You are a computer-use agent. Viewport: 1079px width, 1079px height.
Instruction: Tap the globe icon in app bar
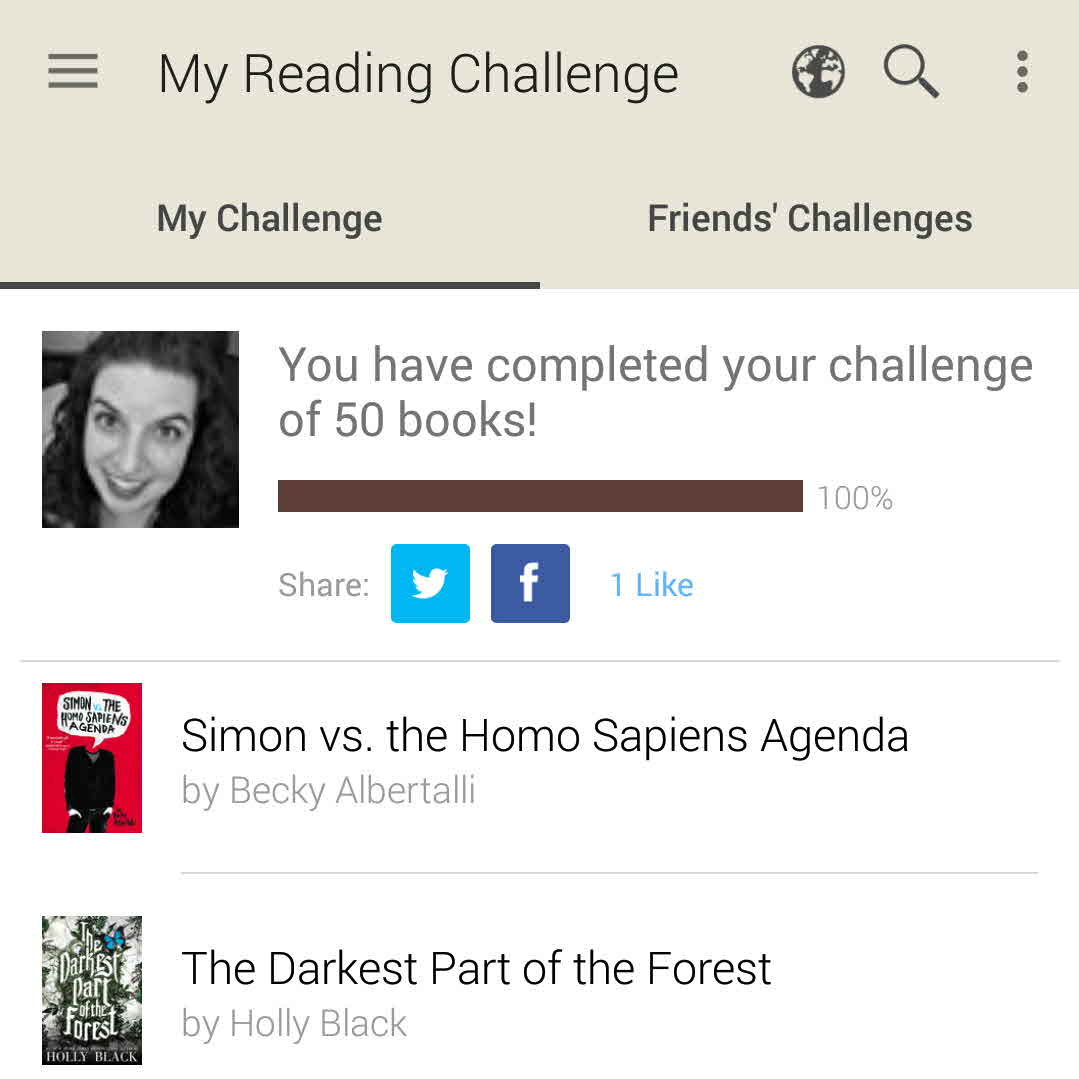coord(818,72)
